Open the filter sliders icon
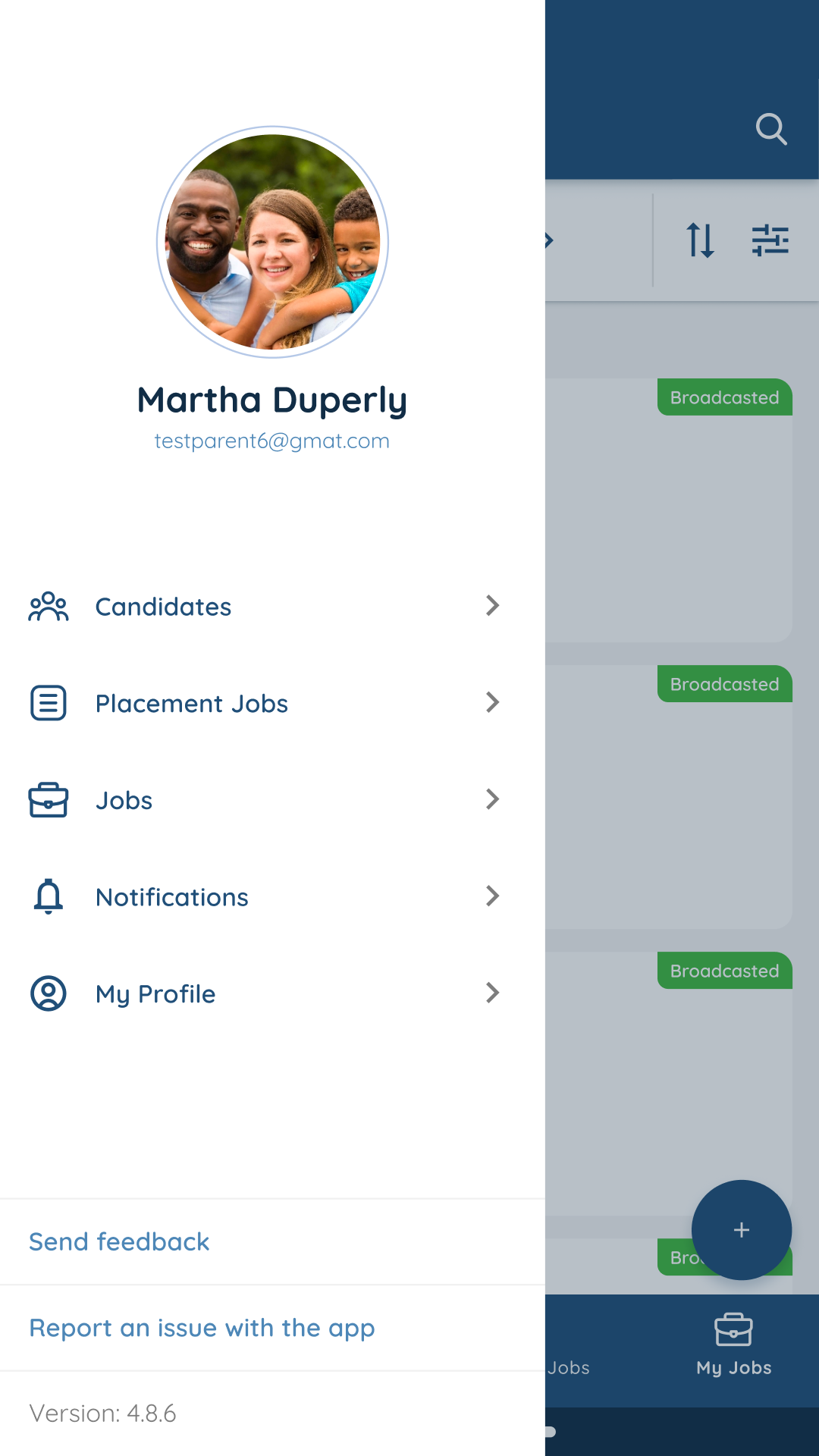 [770, 240]
